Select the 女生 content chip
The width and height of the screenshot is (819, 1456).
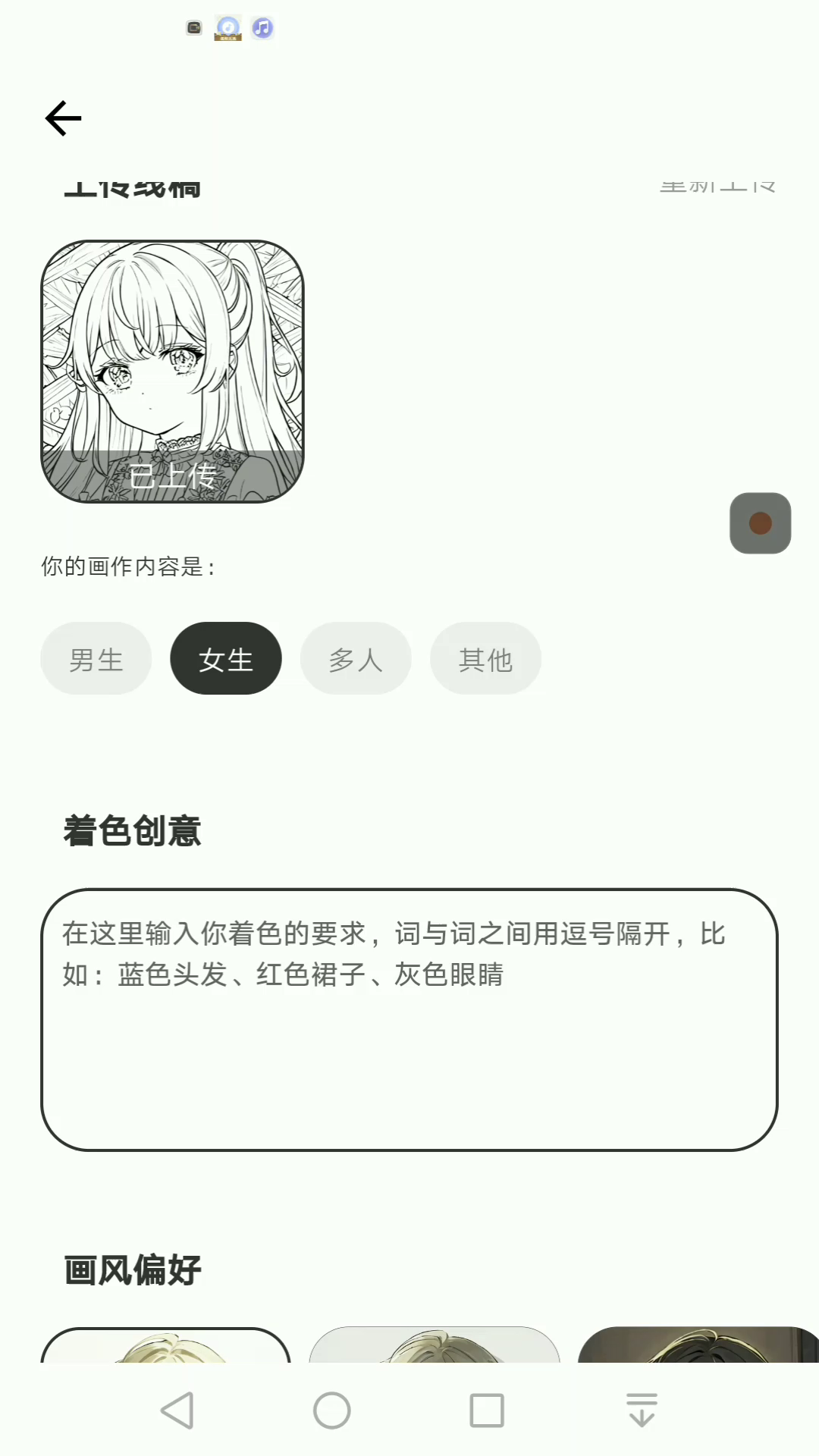[226, 659]
